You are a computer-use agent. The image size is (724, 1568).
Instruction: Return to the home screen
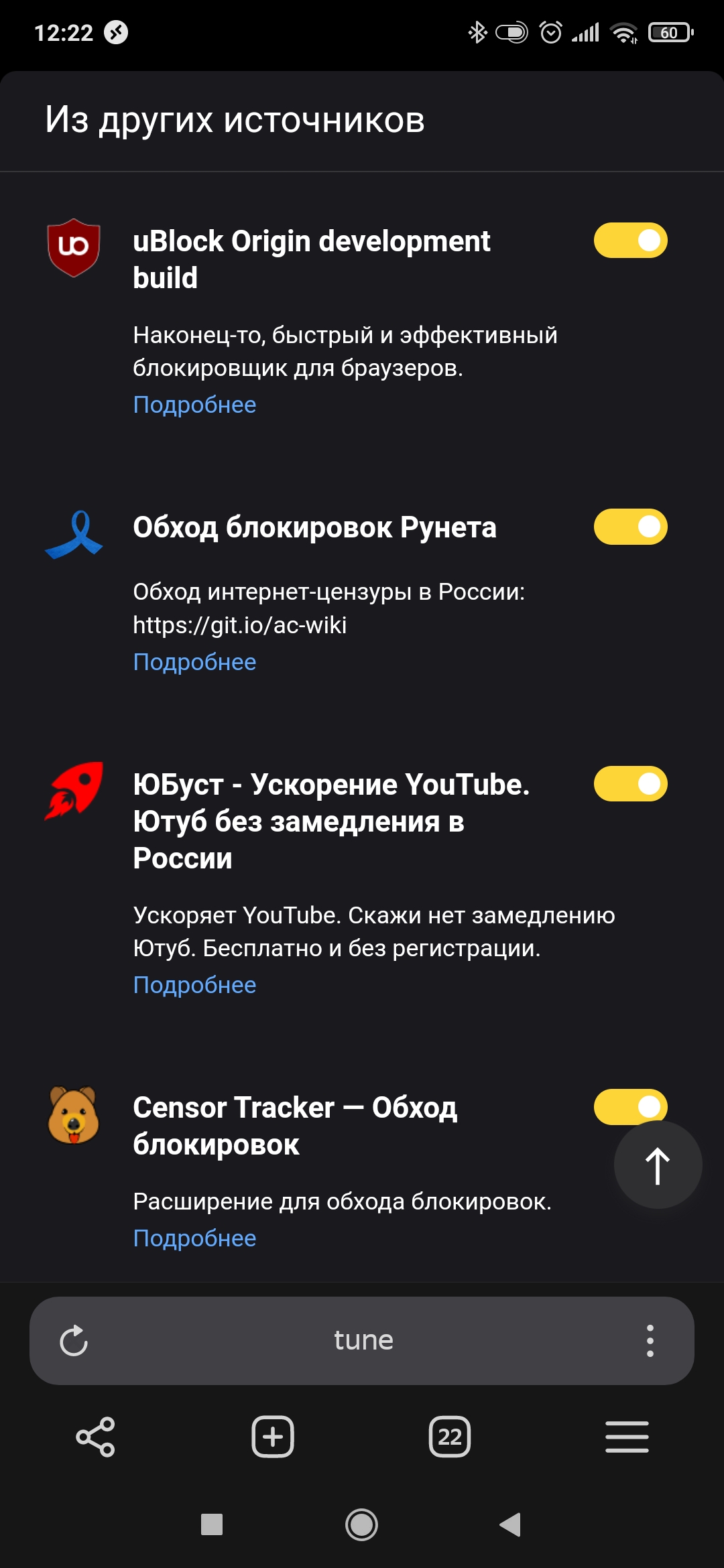coord(361,1524)
